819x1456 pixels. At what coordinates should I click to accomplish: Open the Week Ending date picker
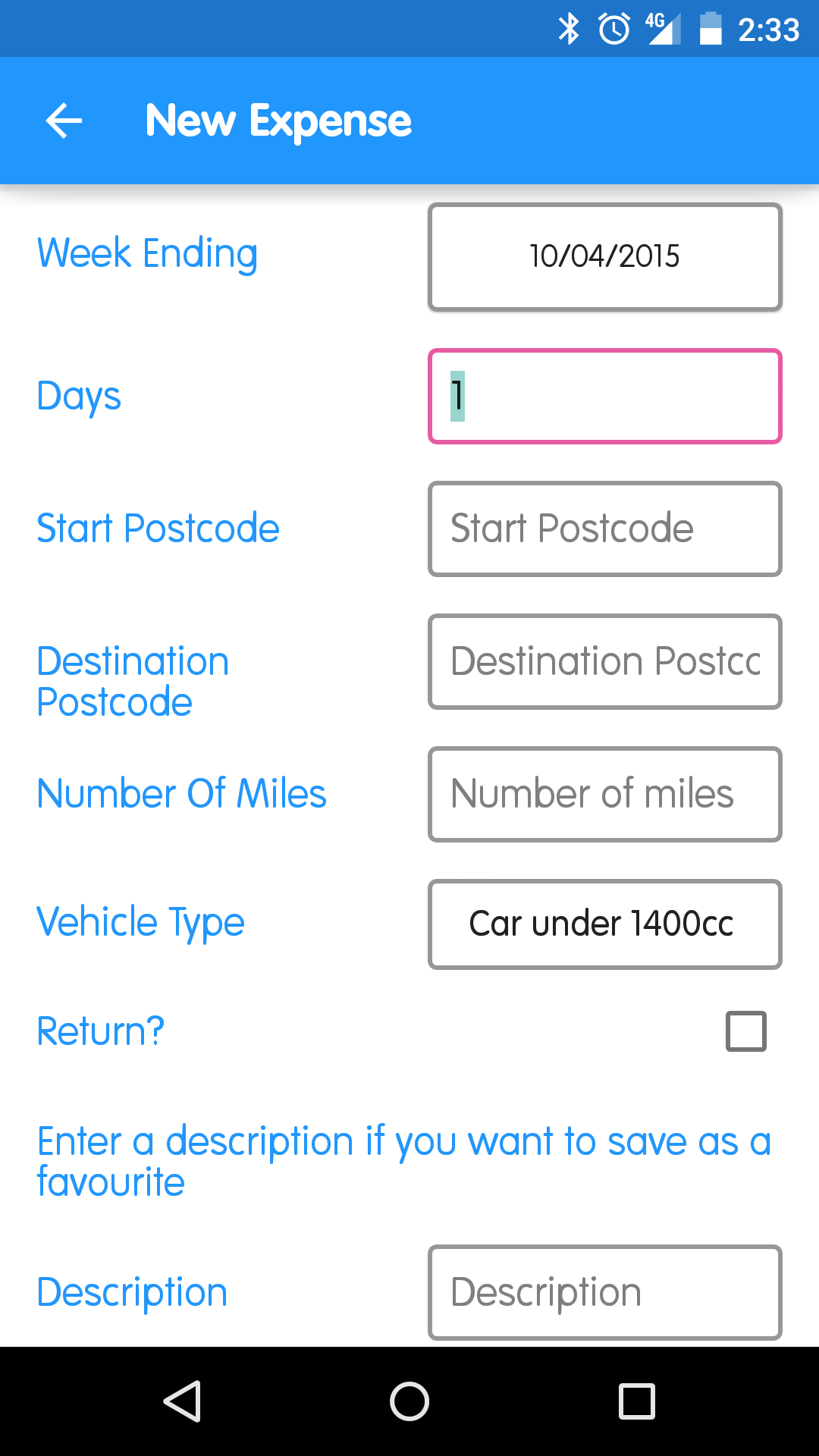[604, 256]
